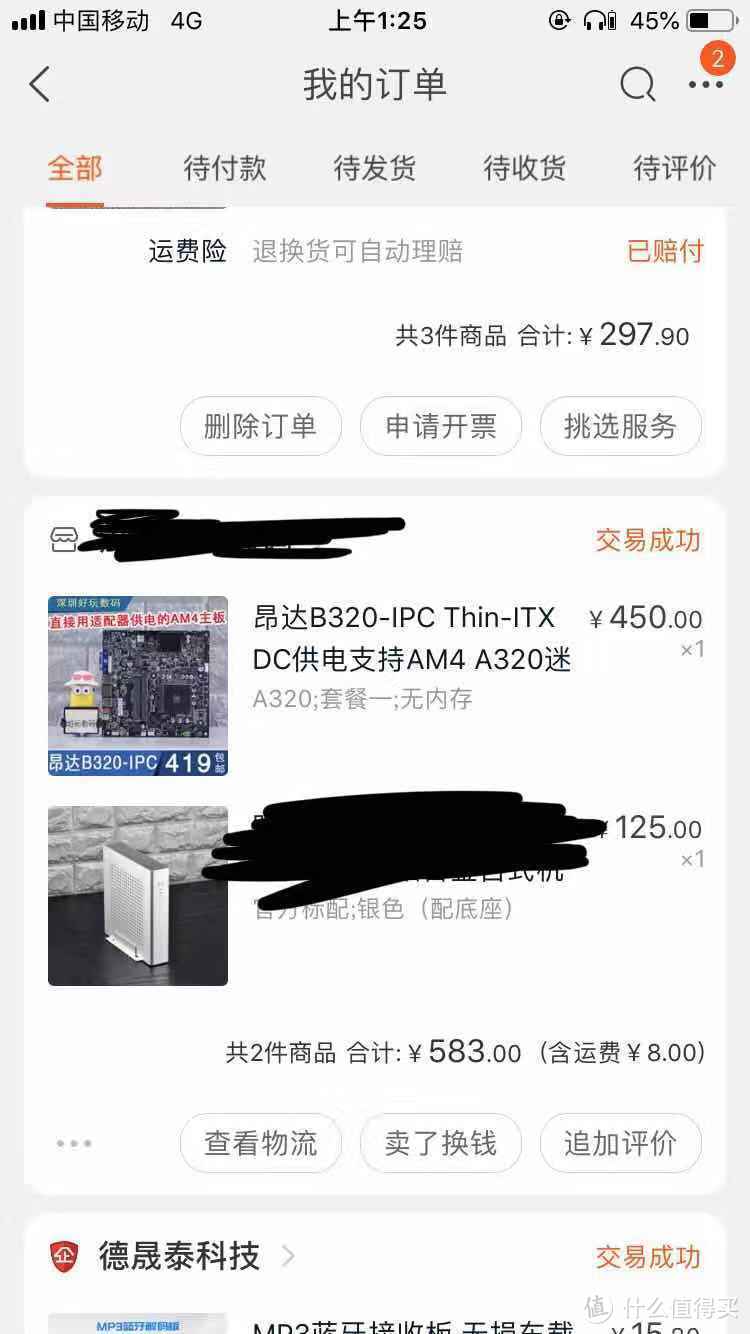The image size is (750, 1334).
Task: Switch to the 全部 tab
Action: (x=75, y=168)
